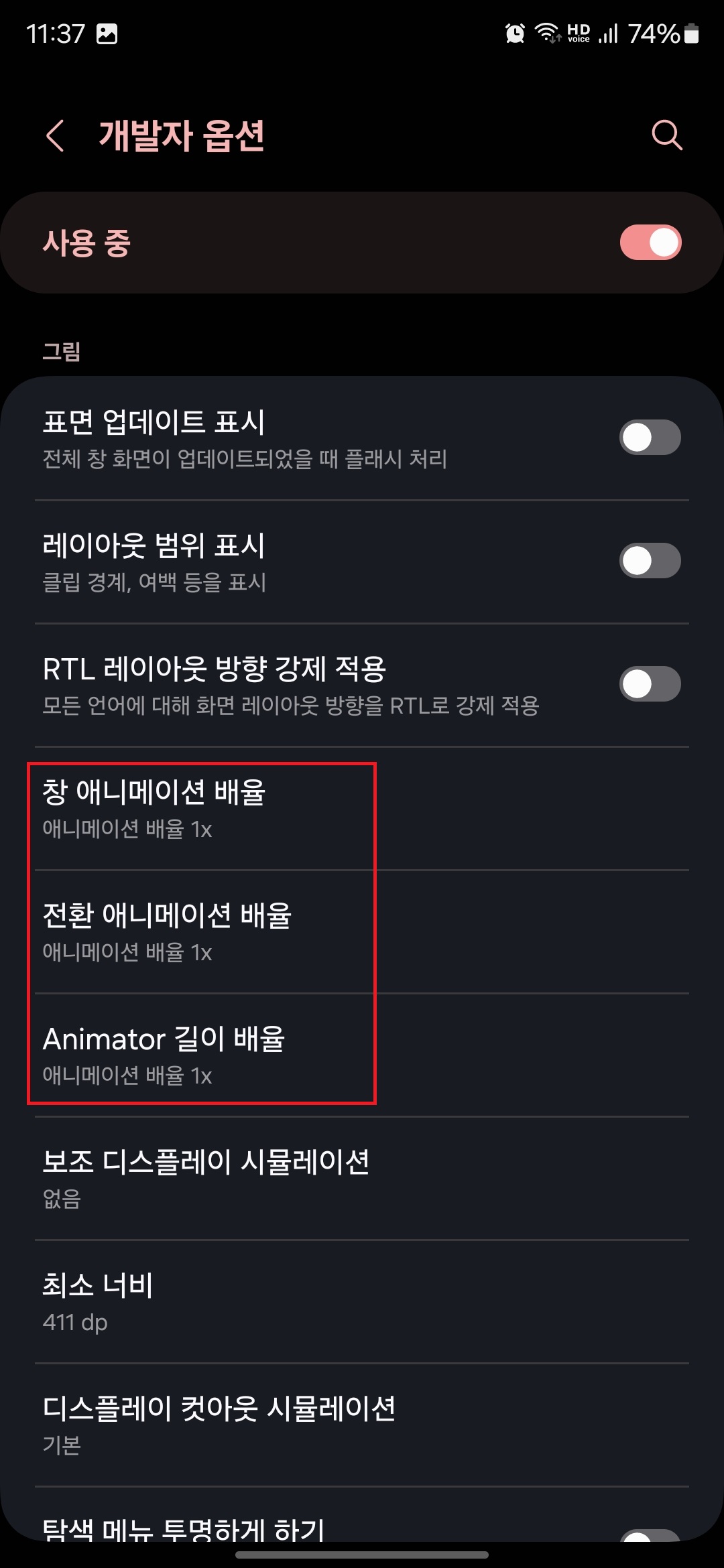Viewport: 724px width, 1568px height.
Task: Disable the 사용 중 master switch
Action: (650, 243)
